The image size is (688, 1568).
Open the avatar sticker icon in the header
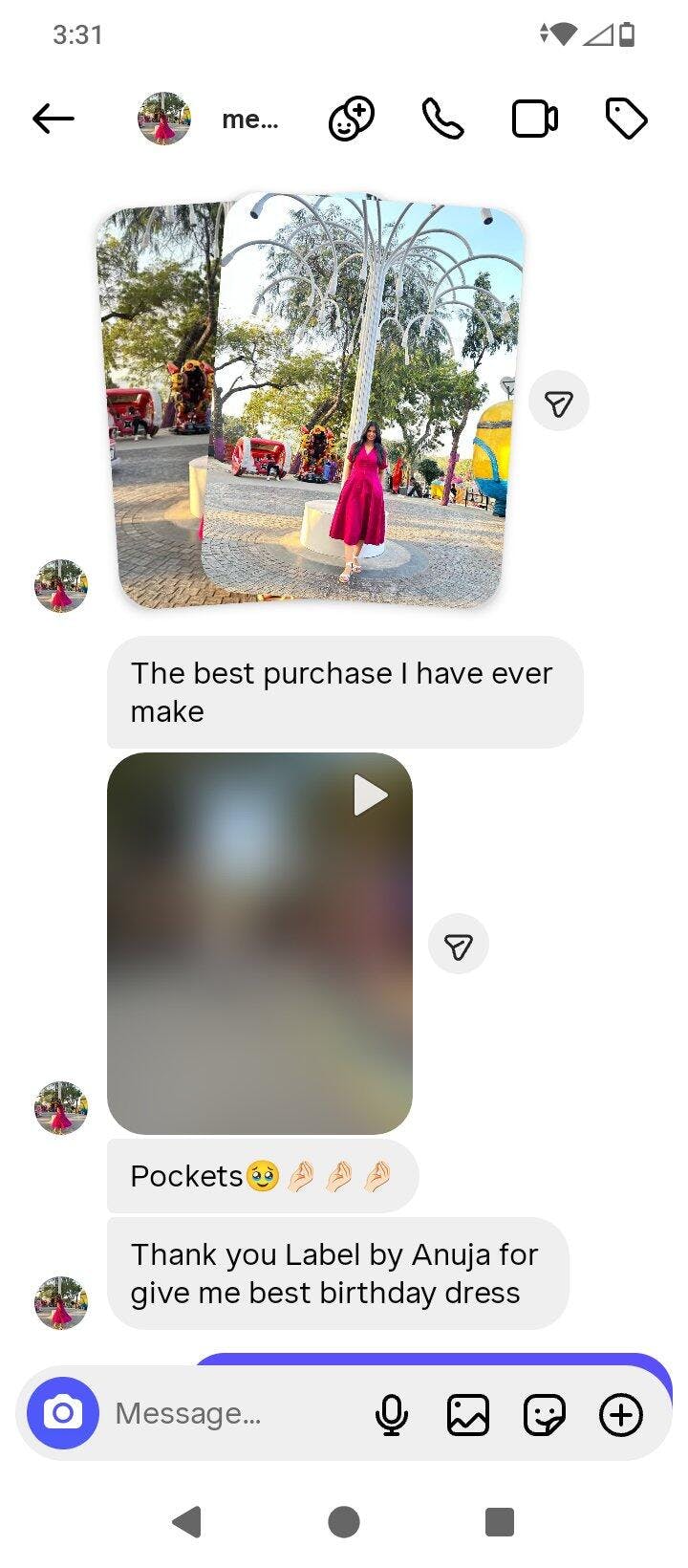tap(352, 120)
